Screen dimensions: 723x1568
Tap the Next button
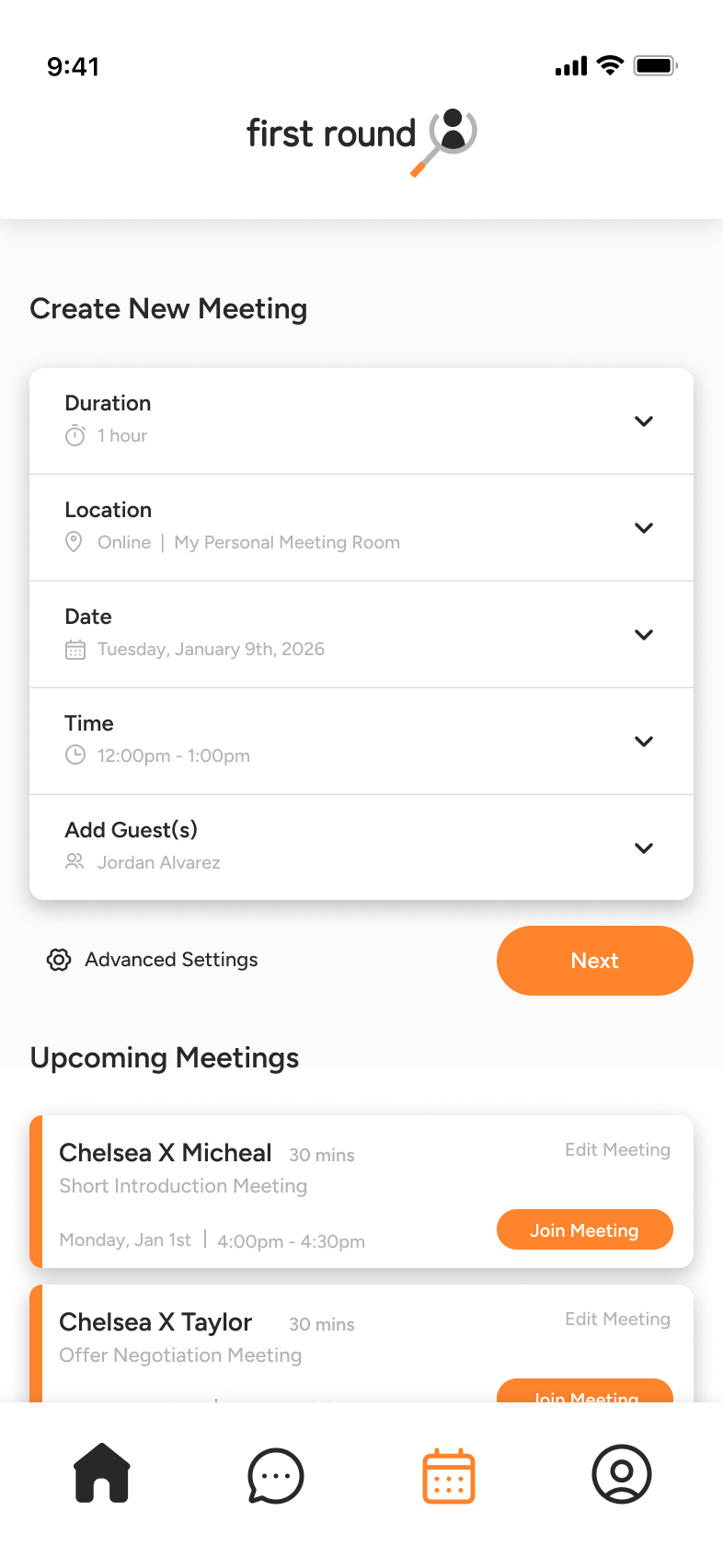(x=594, y=961)
